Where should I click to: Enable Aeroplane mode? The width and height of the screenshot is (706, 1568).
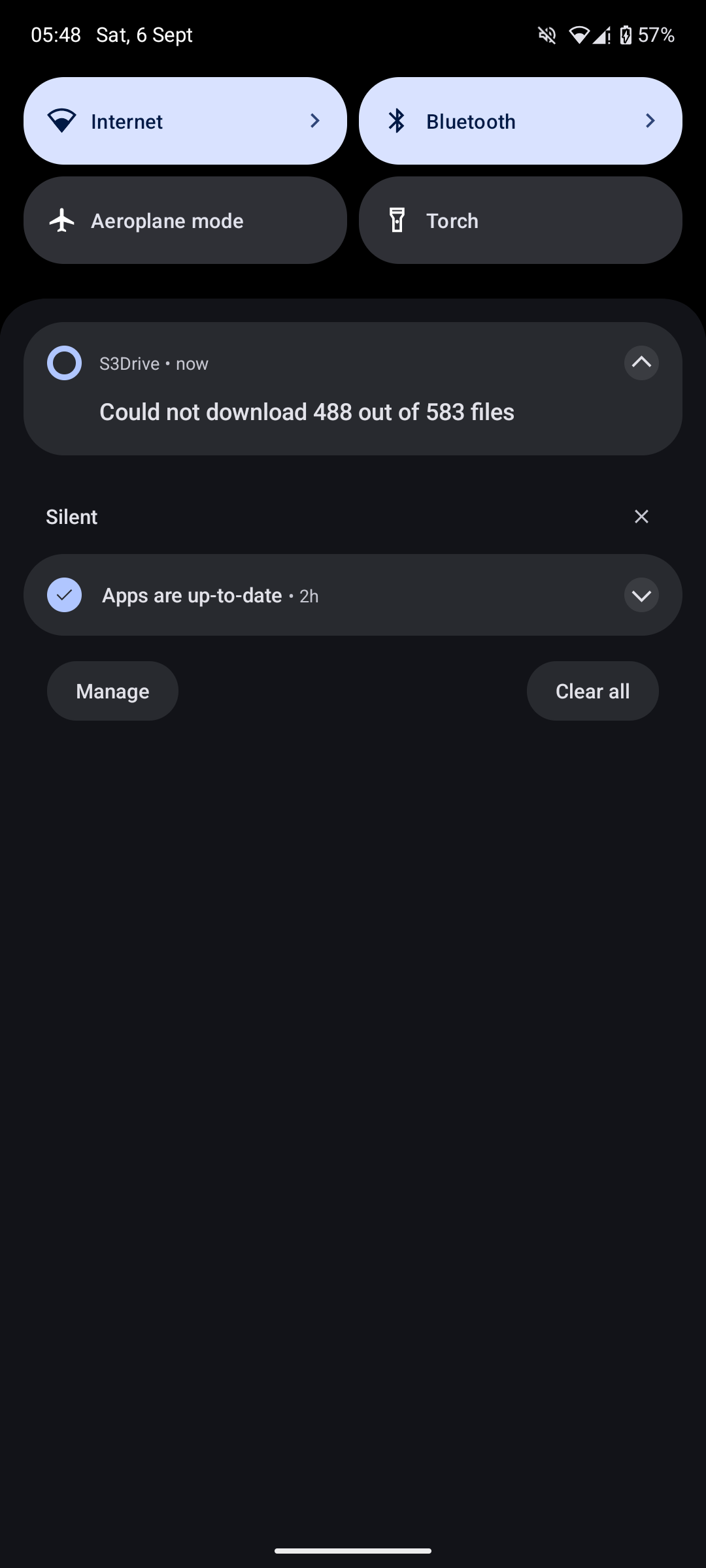[185, 220]
